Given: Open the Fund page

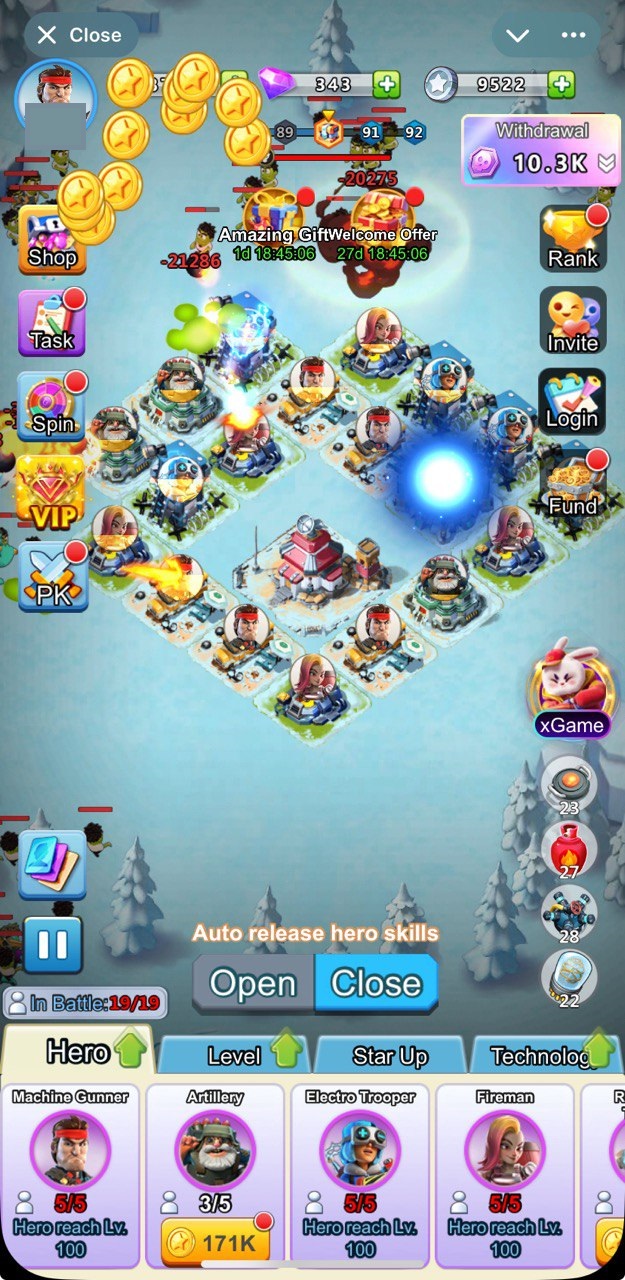Looking at the screenshot, I should [572, 487].
